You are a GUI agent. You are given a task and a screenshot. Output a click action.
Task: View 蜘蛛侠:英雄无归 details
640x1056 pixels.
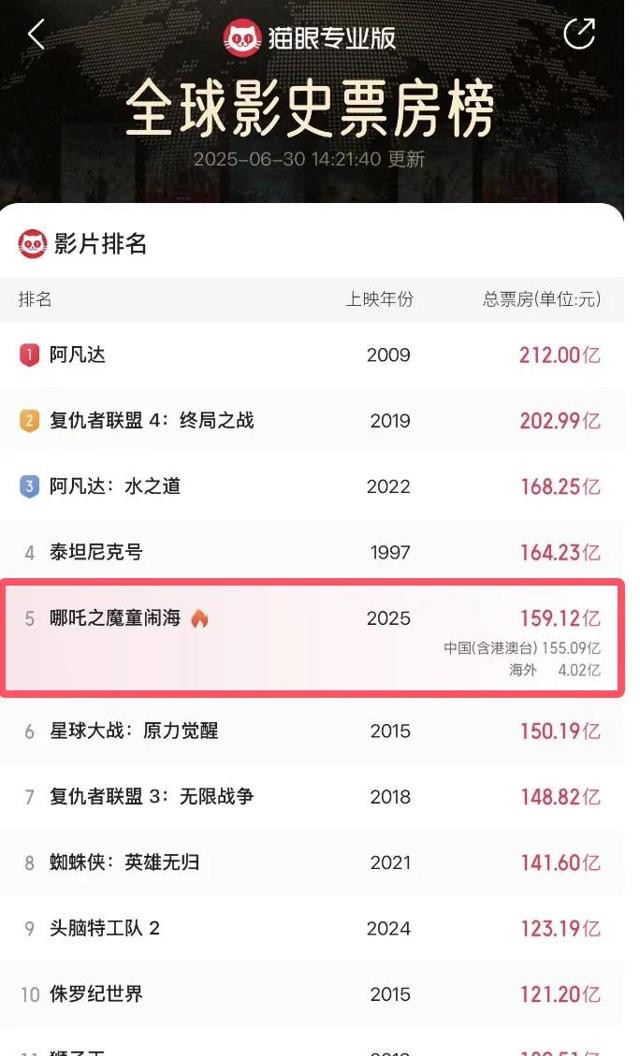tap(312, 863)
